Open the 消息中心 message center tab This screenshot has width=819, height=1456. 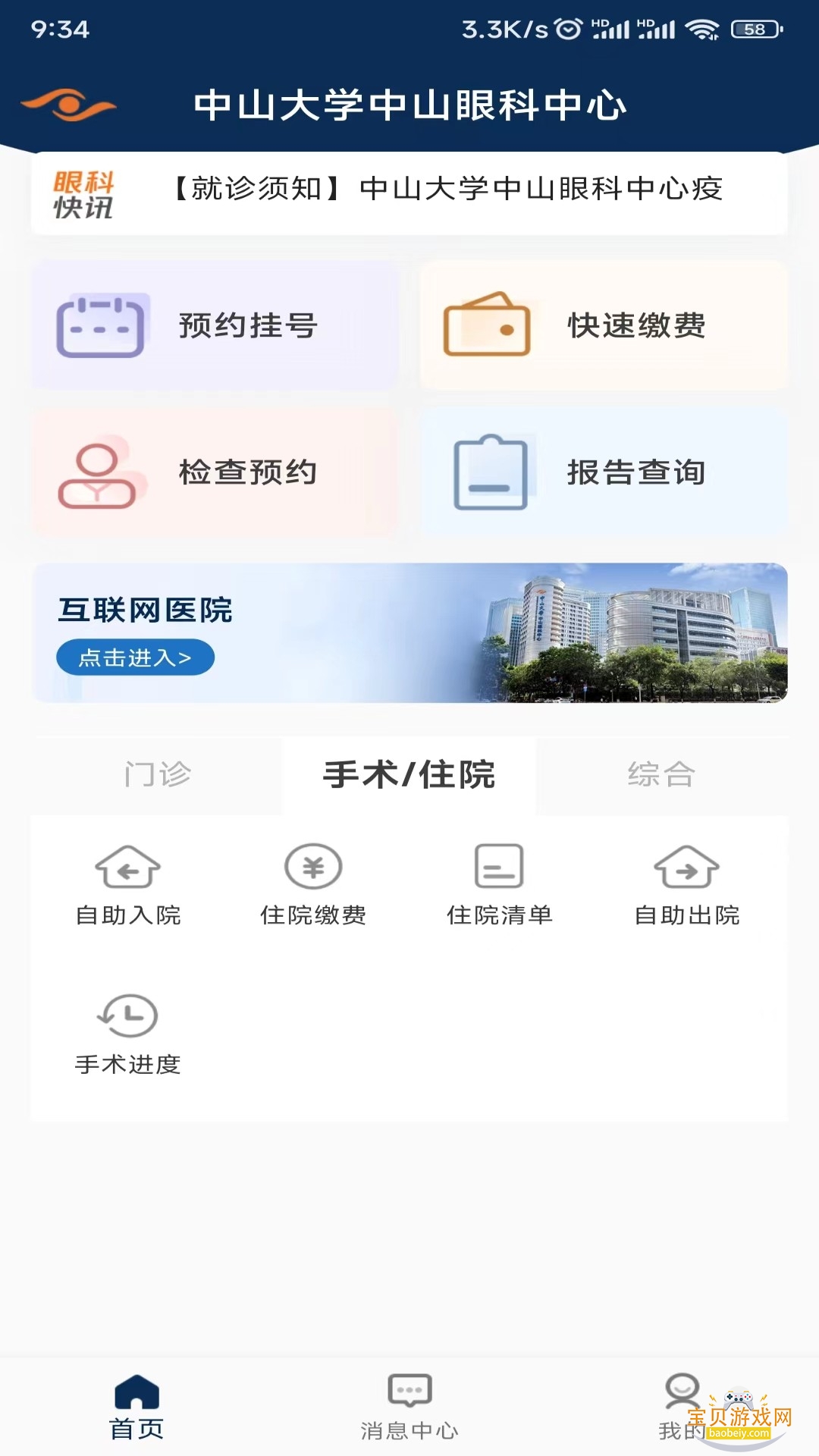coord(409,1407)
